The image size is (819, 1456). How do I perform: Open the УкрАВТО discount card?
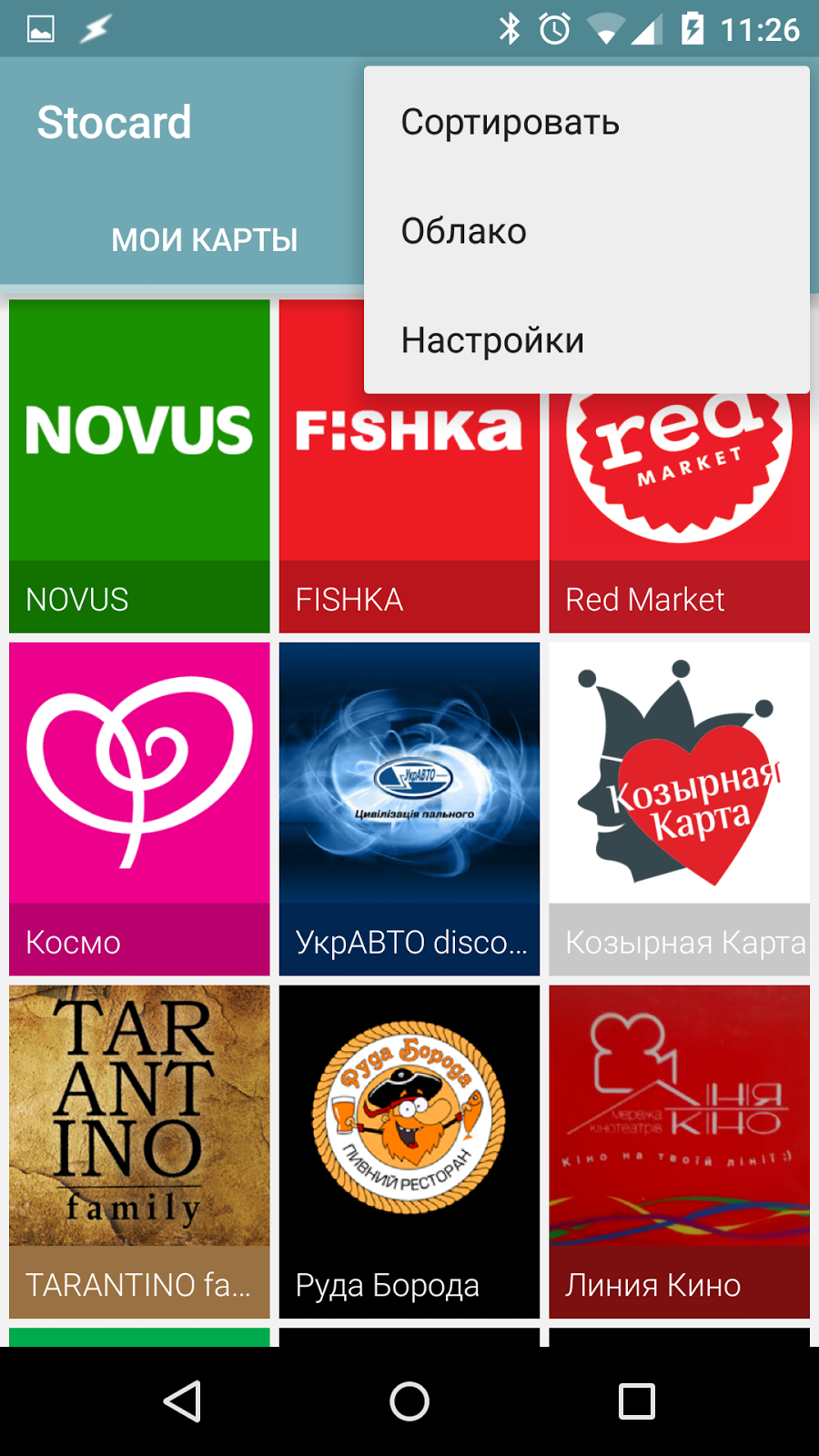pos(409,808)
